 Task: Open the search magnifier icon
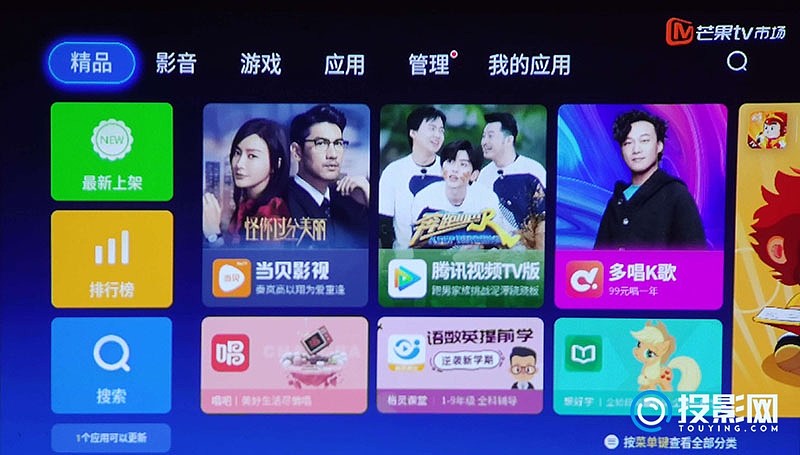[737, 62]
